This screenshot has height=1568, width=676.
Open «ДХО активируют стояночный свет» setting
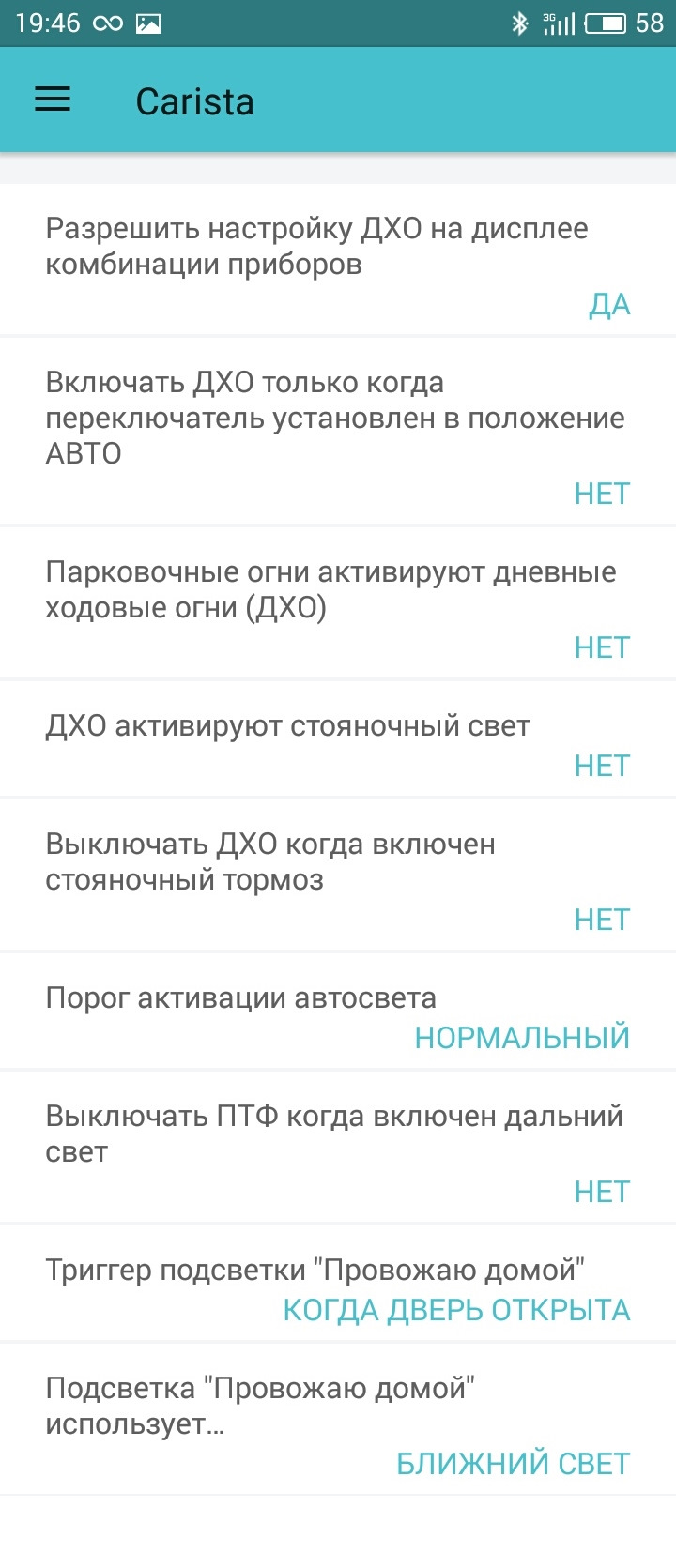click(338, 739)
